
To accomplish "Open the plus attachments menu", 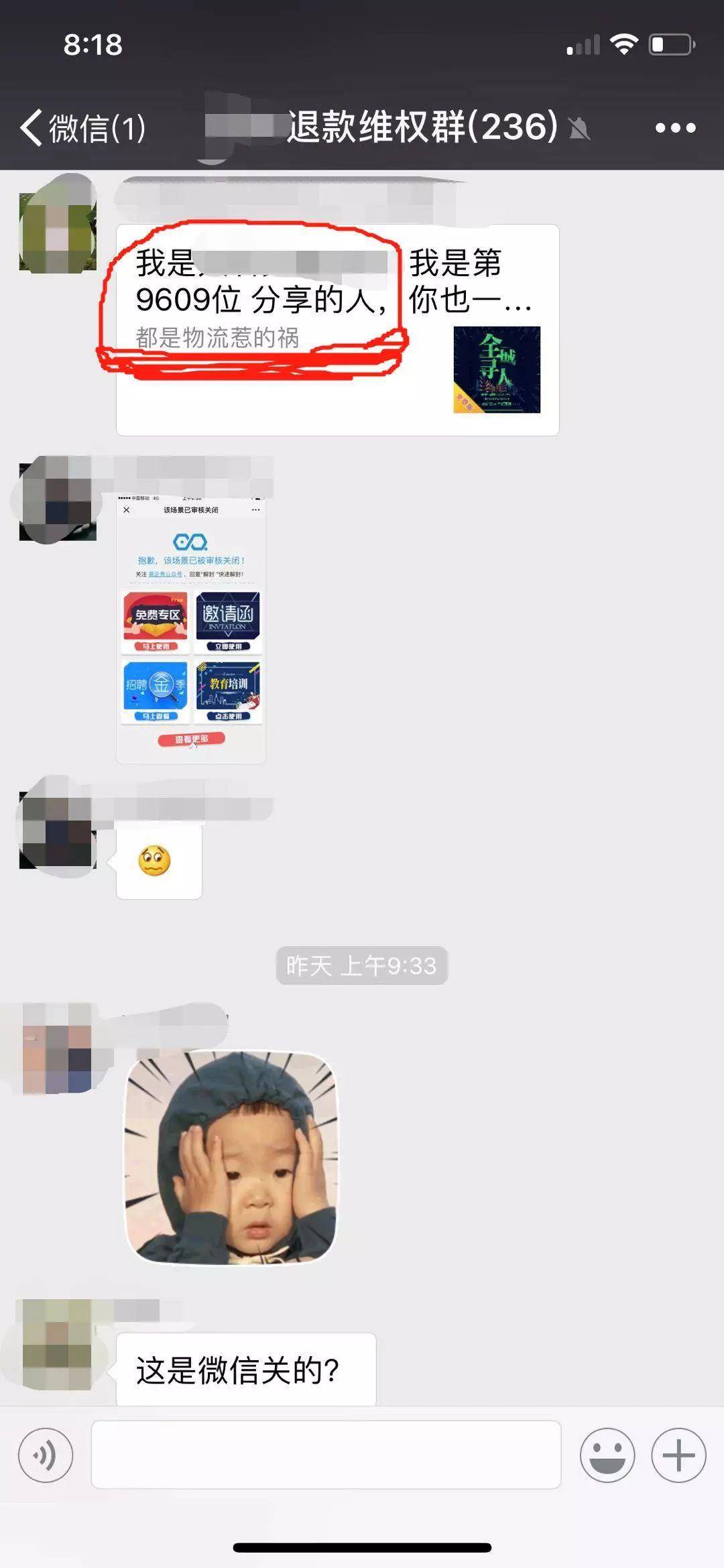I will click(678, 1455).
